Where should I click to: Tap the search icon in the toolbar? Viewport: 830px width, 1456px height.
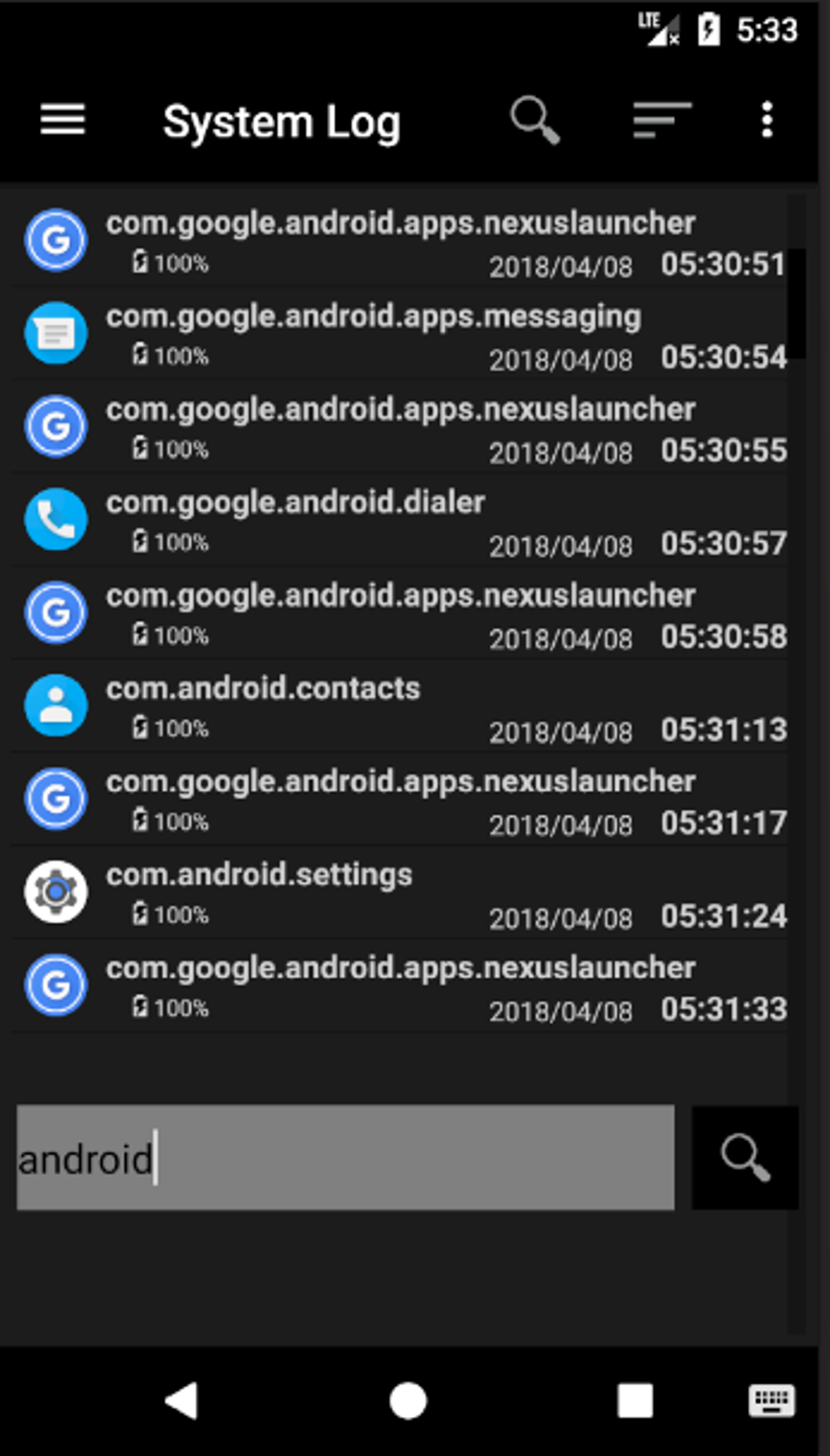[535, 120]
